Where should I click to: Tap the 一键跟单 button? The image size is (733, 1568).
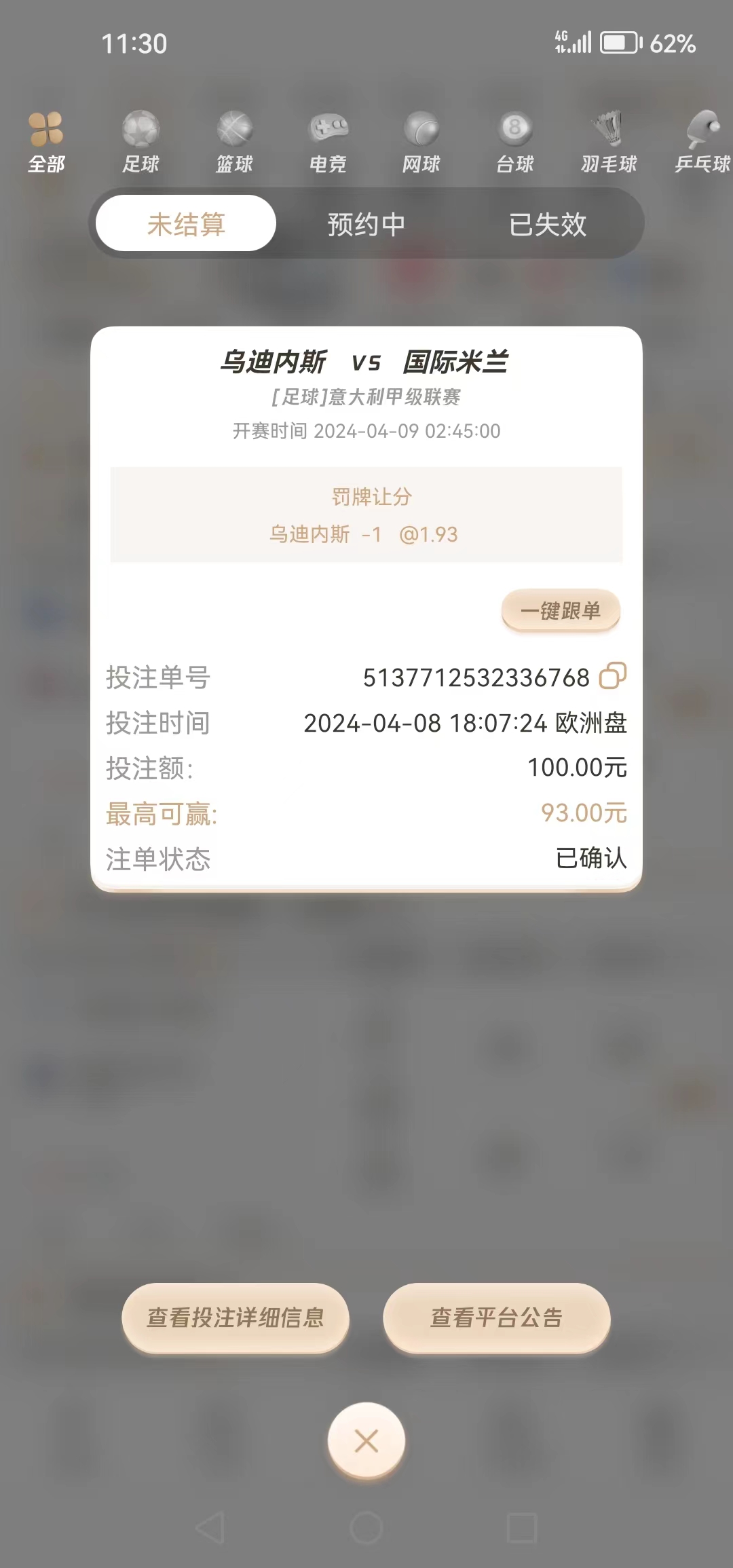(x=561, y=611)
